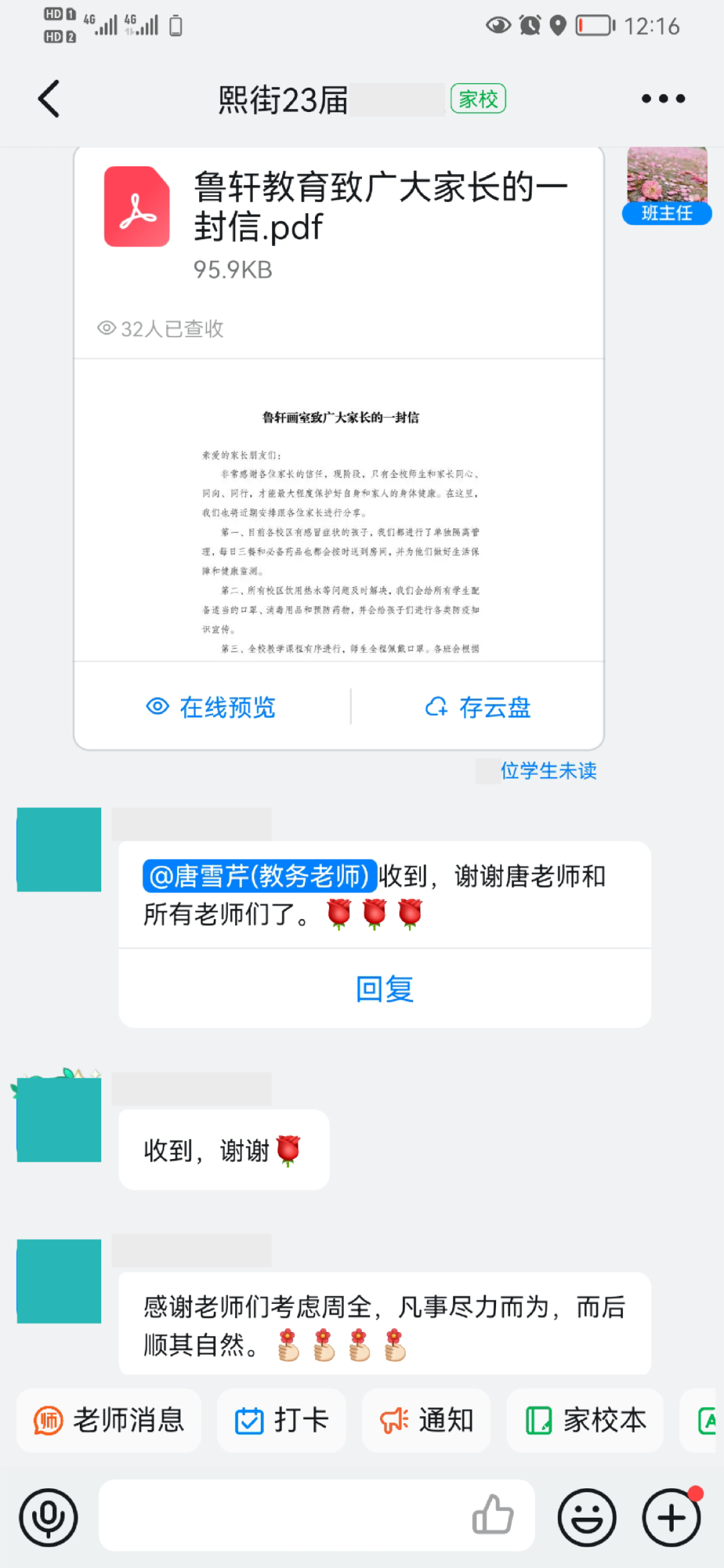
Task: Open the plus attachments menu
Action: [671, 1518]
